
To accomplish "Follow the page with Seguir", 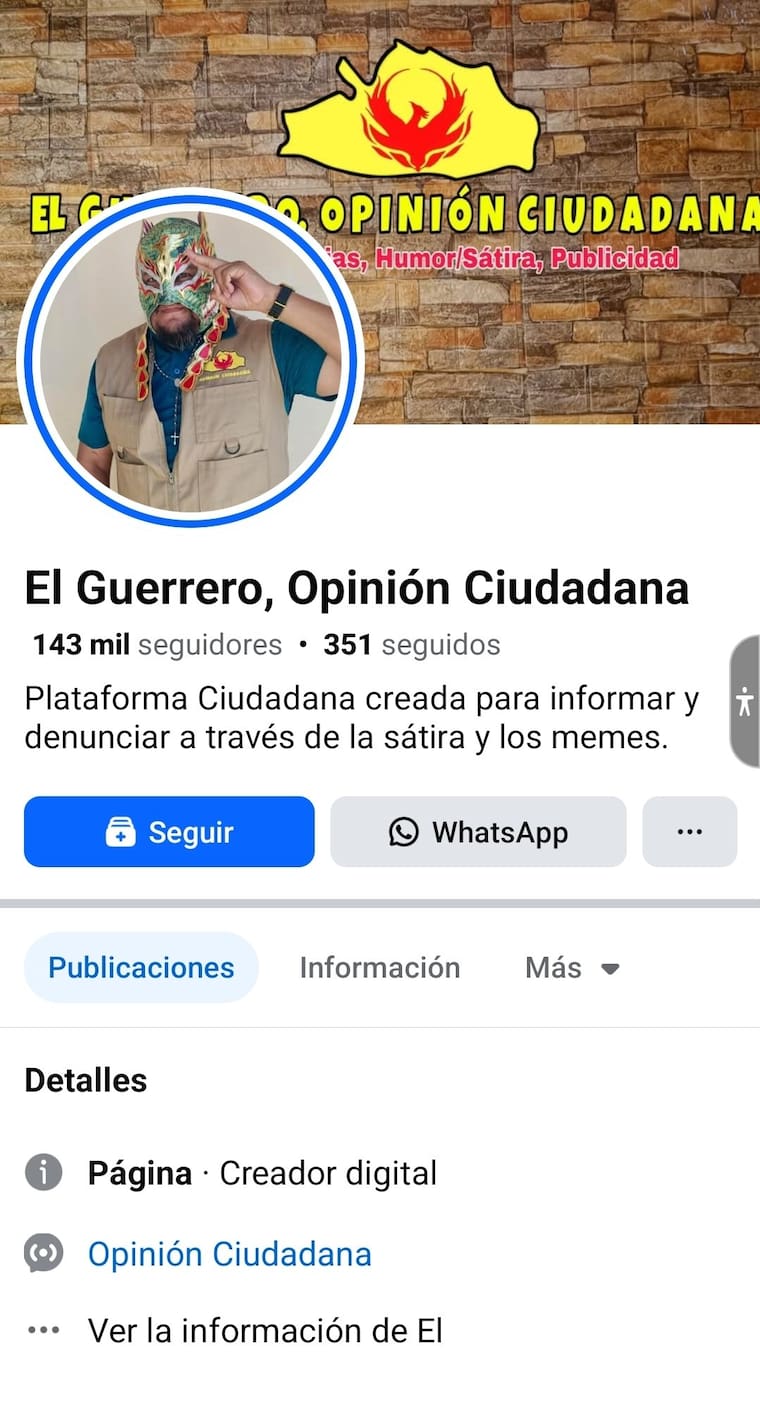I will [169, 832].
